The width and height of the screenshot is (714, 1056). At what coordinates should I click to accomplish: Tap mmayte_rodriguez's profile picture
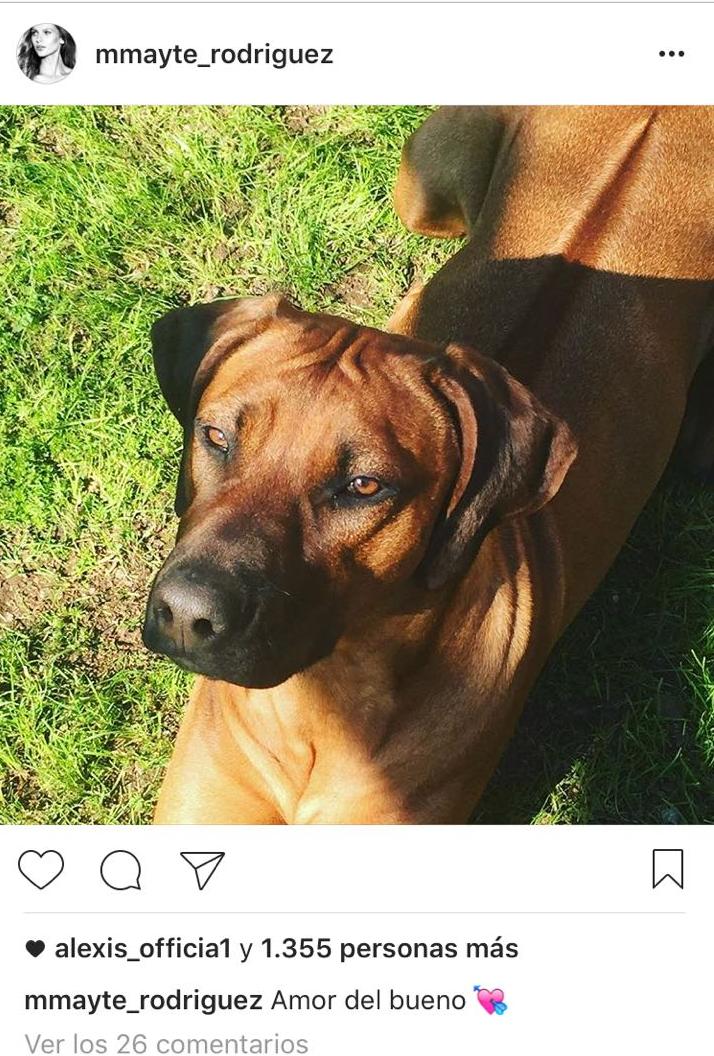(46, 53)
